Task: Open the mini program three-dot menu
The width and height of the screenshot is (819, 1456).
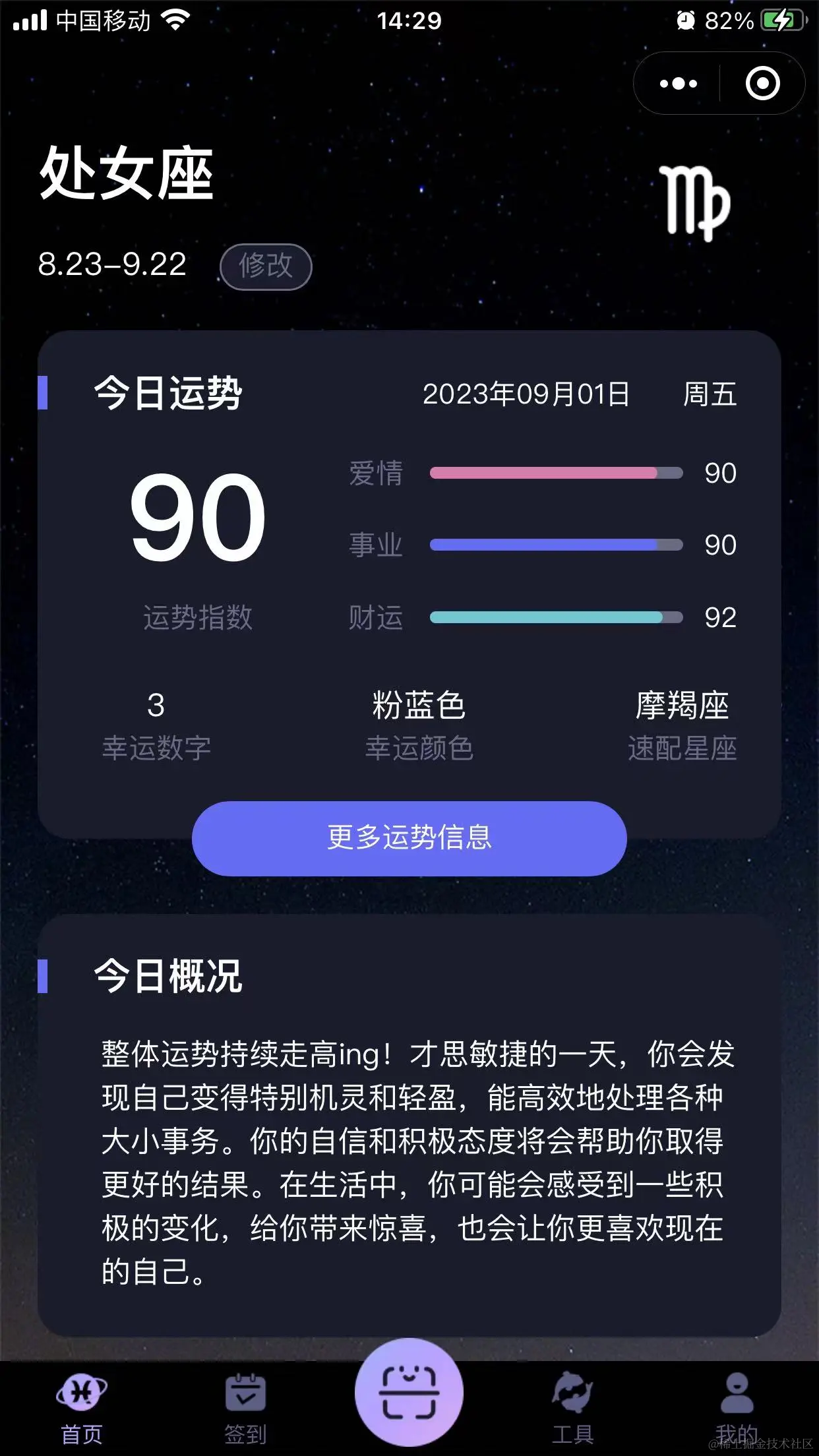Action: tap(679, 84)
